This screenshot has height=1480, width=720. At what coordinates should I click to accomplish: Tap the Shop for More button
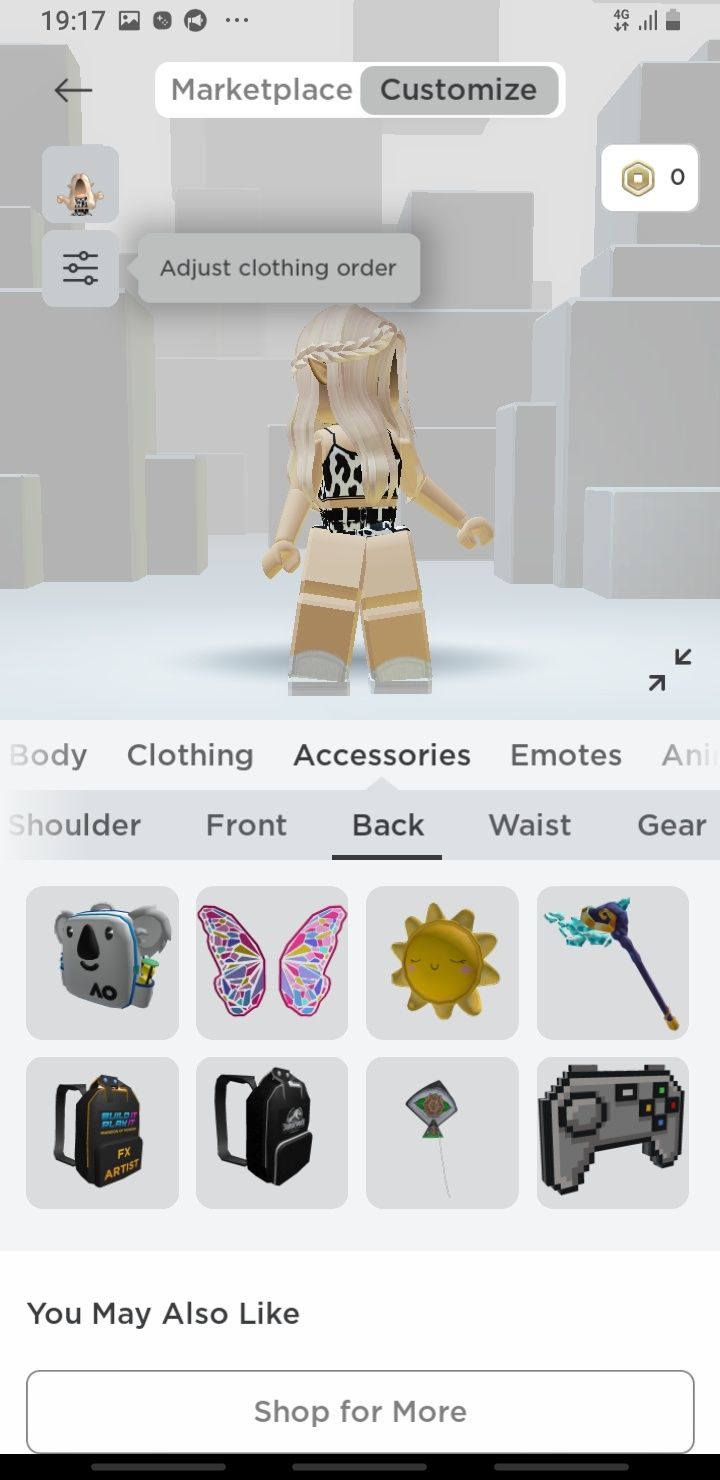(360, 1411)
